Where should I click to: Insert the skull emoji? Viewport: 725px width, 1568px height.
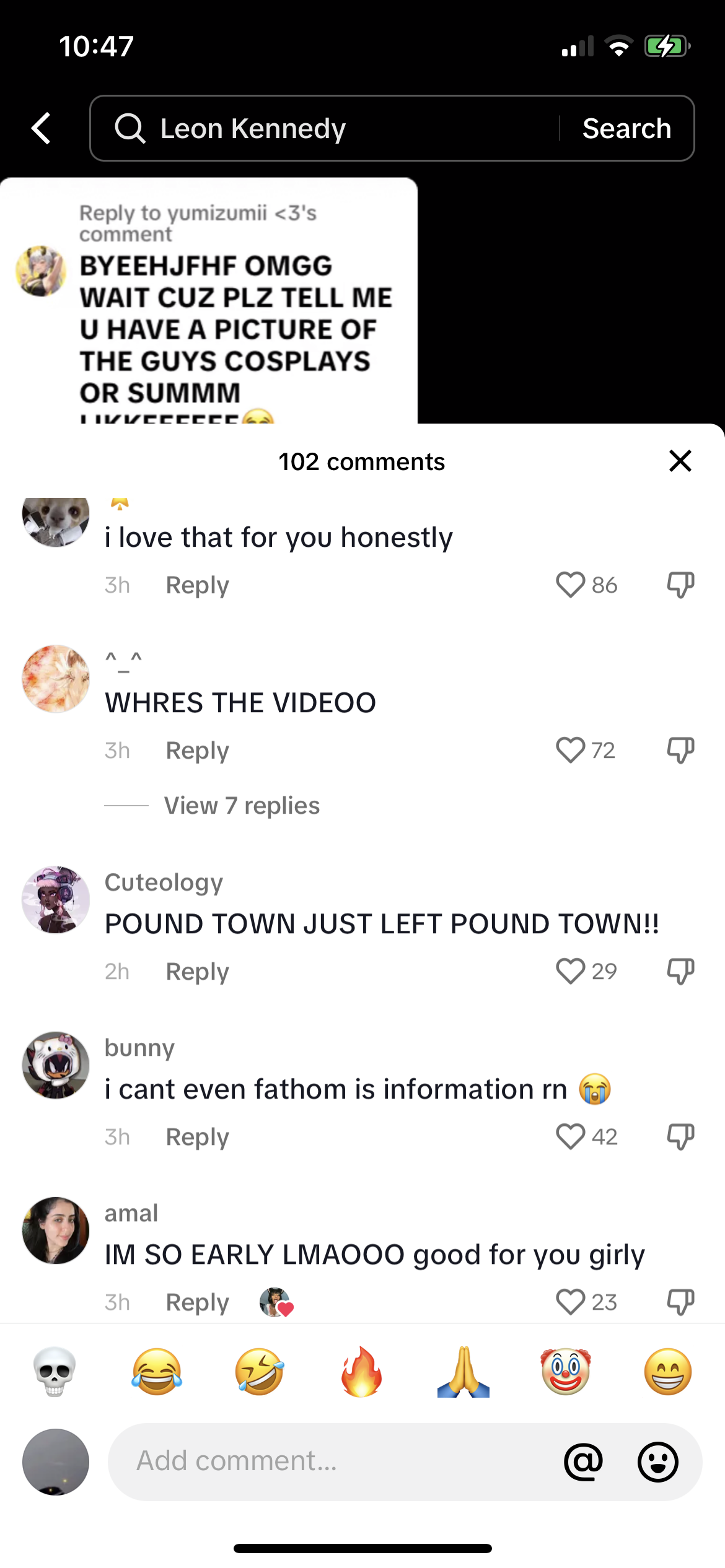coord(55,1372)
